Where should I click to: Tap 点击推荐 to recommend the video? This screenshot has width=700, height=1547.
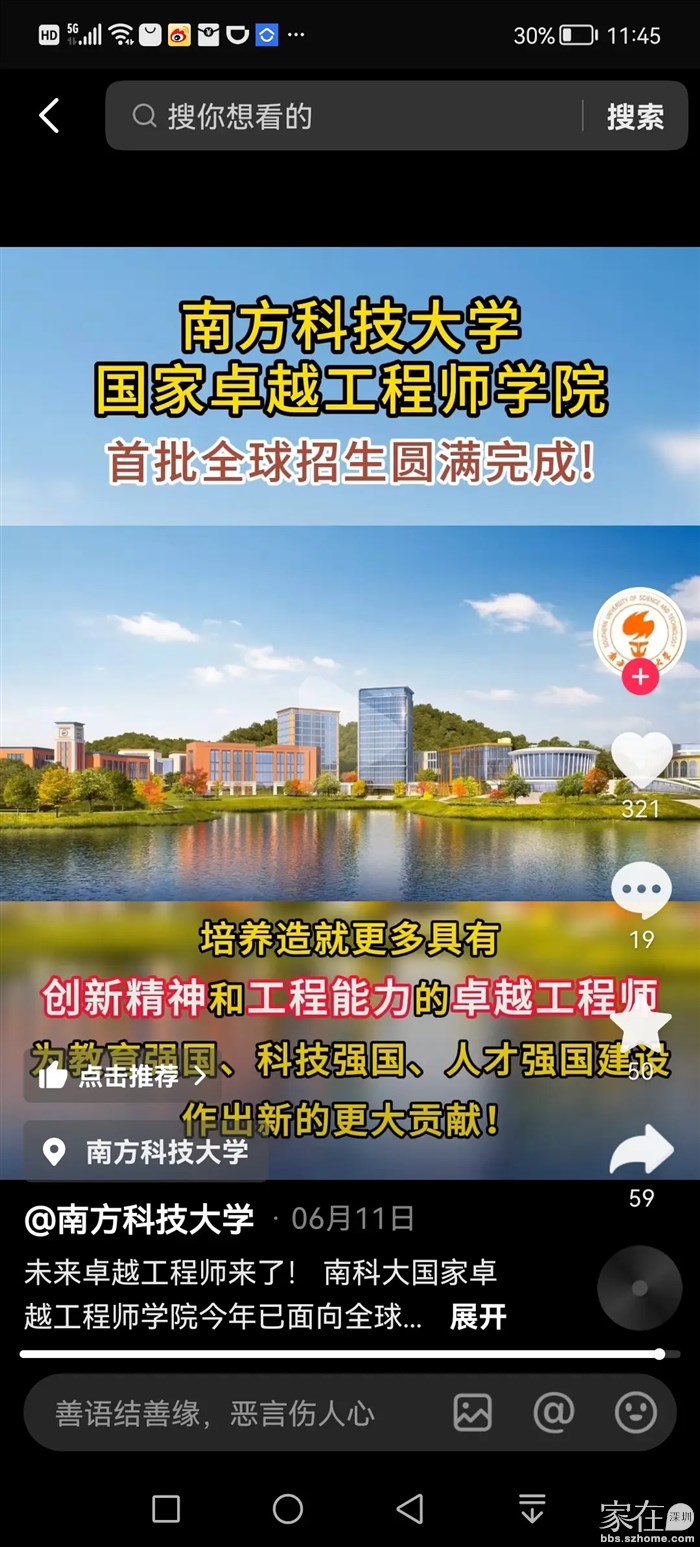tap(122, 1076)
